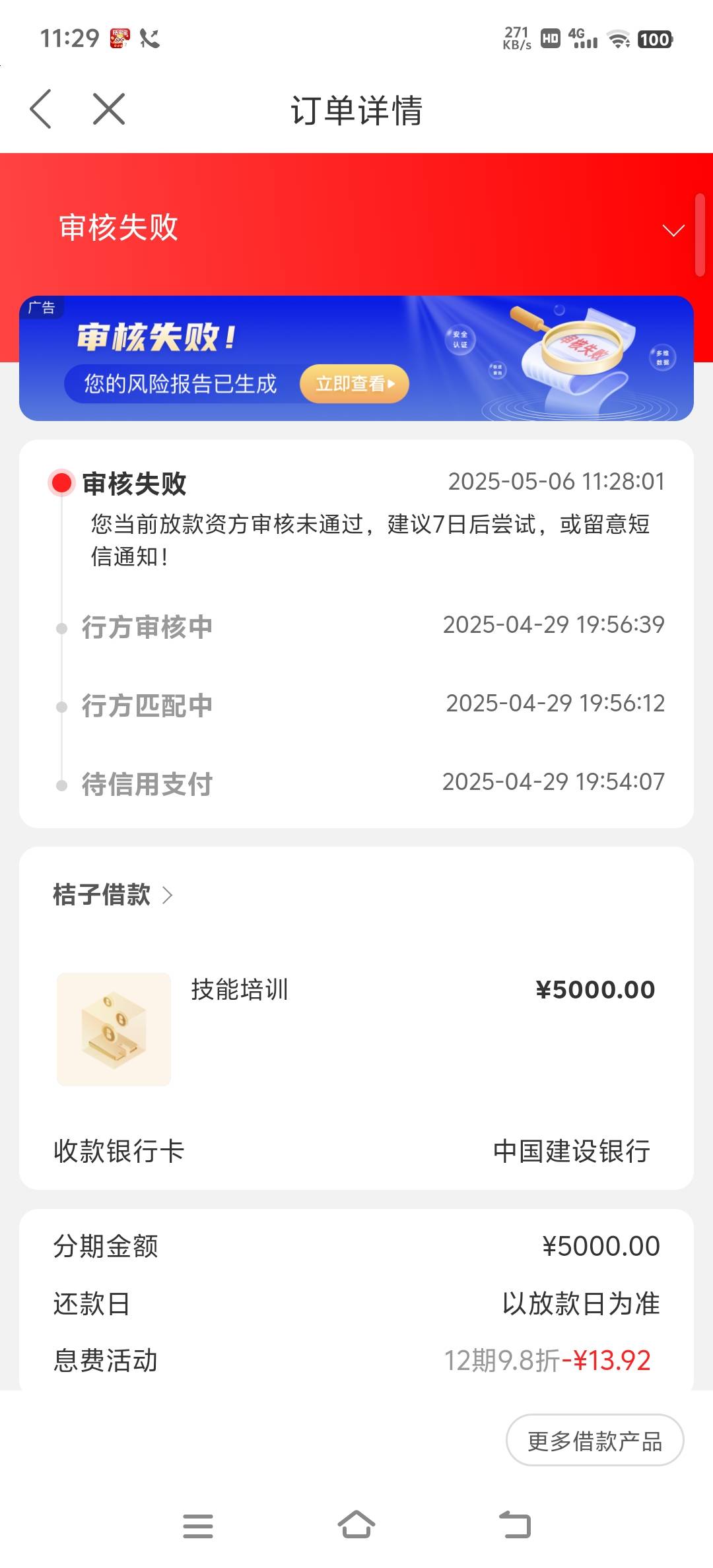The height and width of the screenshot is (1568, 713).
Task: Go to the system home screen
Action: tap(356, 1525)
